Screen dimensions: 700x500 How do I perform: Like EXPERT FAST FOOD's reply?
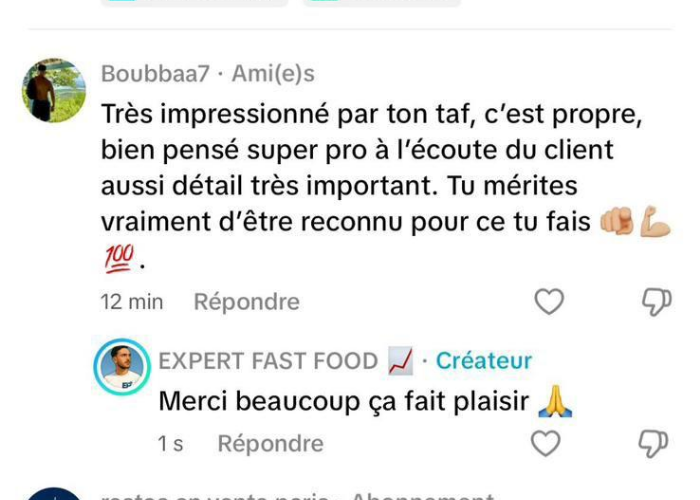[545, 443]
